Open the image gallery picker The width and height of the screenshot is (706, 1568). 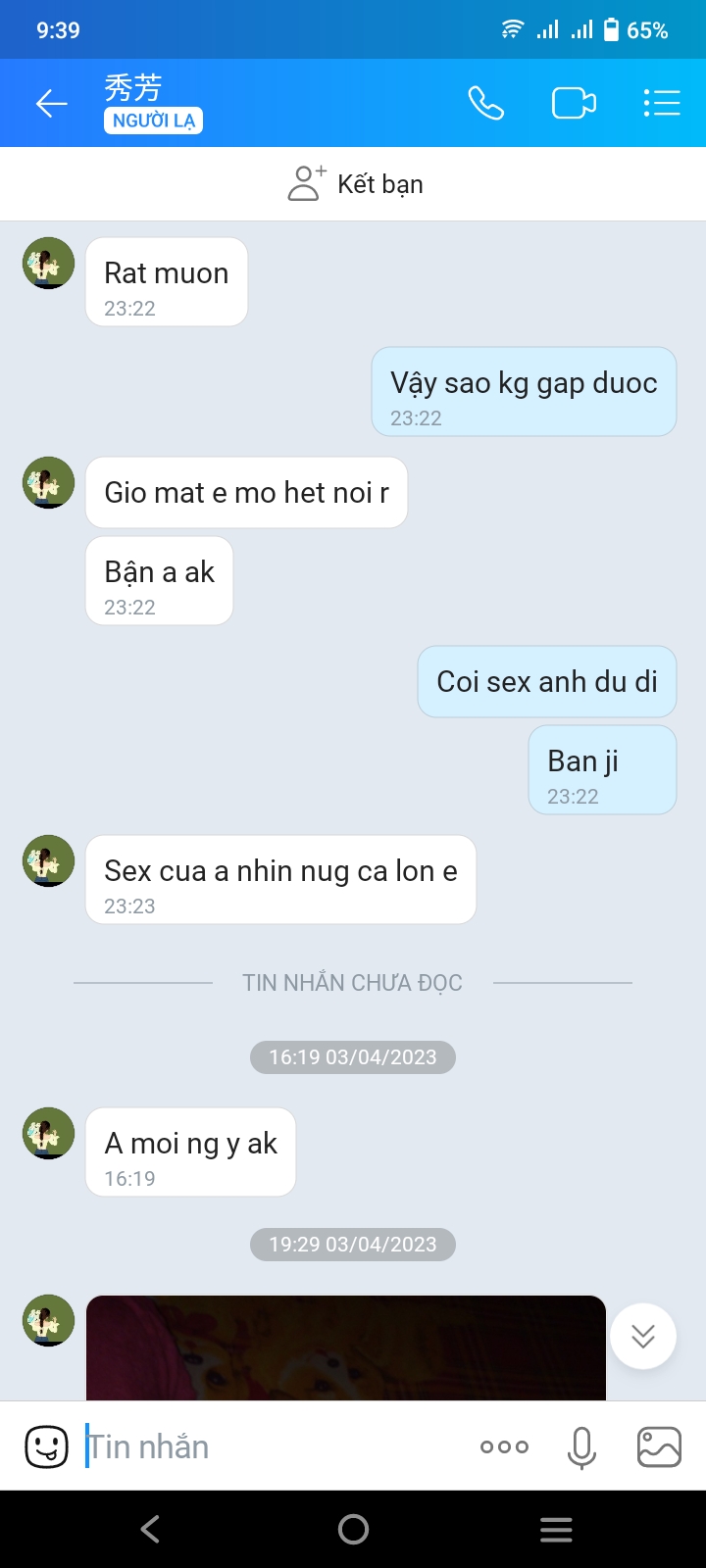point(659,1446)
